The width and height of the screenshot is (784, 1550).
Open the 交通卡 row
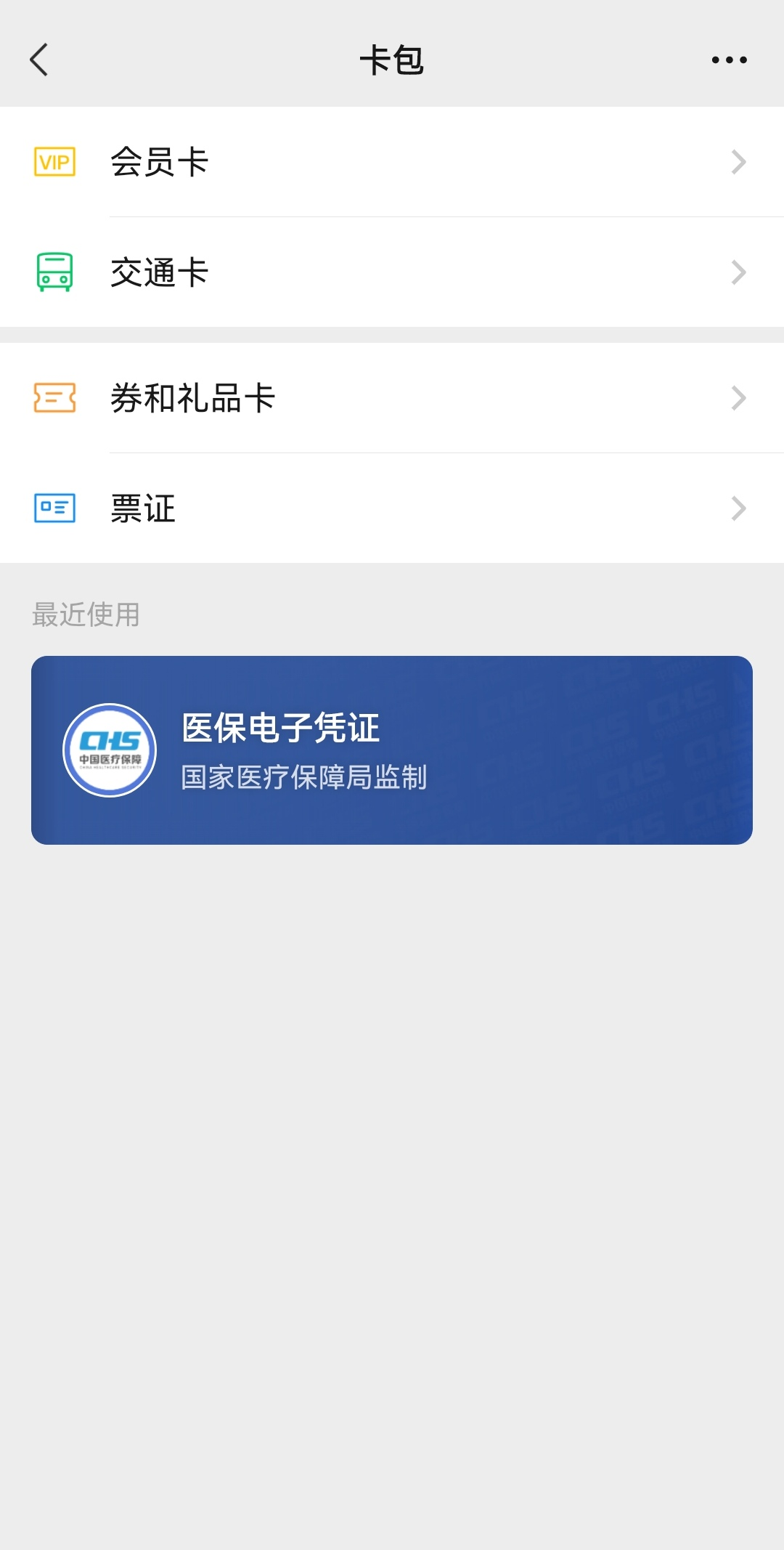[x=392, y=272]
